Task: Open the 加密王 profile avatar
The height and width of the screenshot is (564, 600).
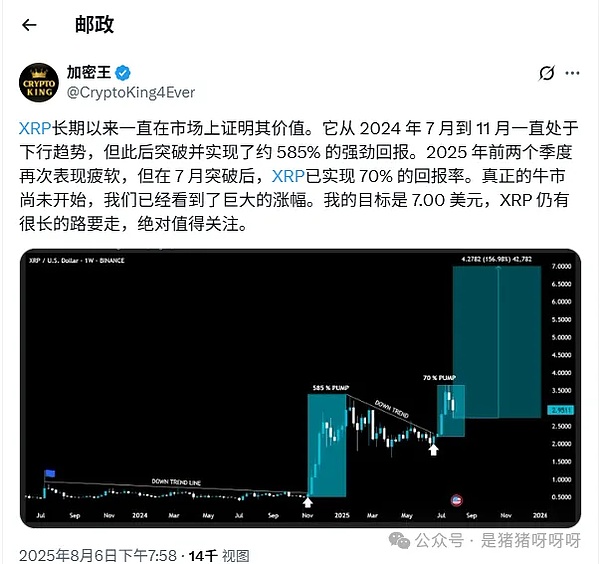Action: (x=38, y=83)
